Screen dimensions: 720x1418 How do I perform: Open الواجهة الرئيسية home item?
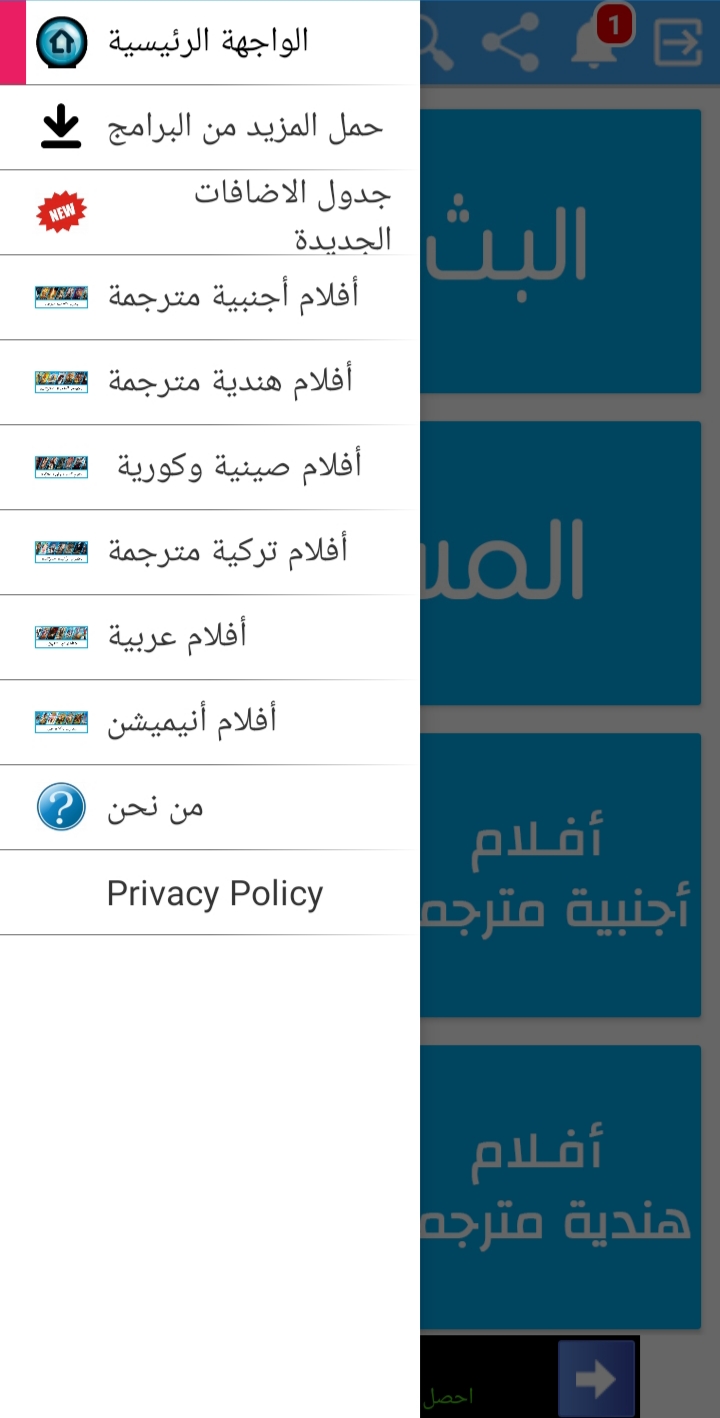click(x=209, y=42)
